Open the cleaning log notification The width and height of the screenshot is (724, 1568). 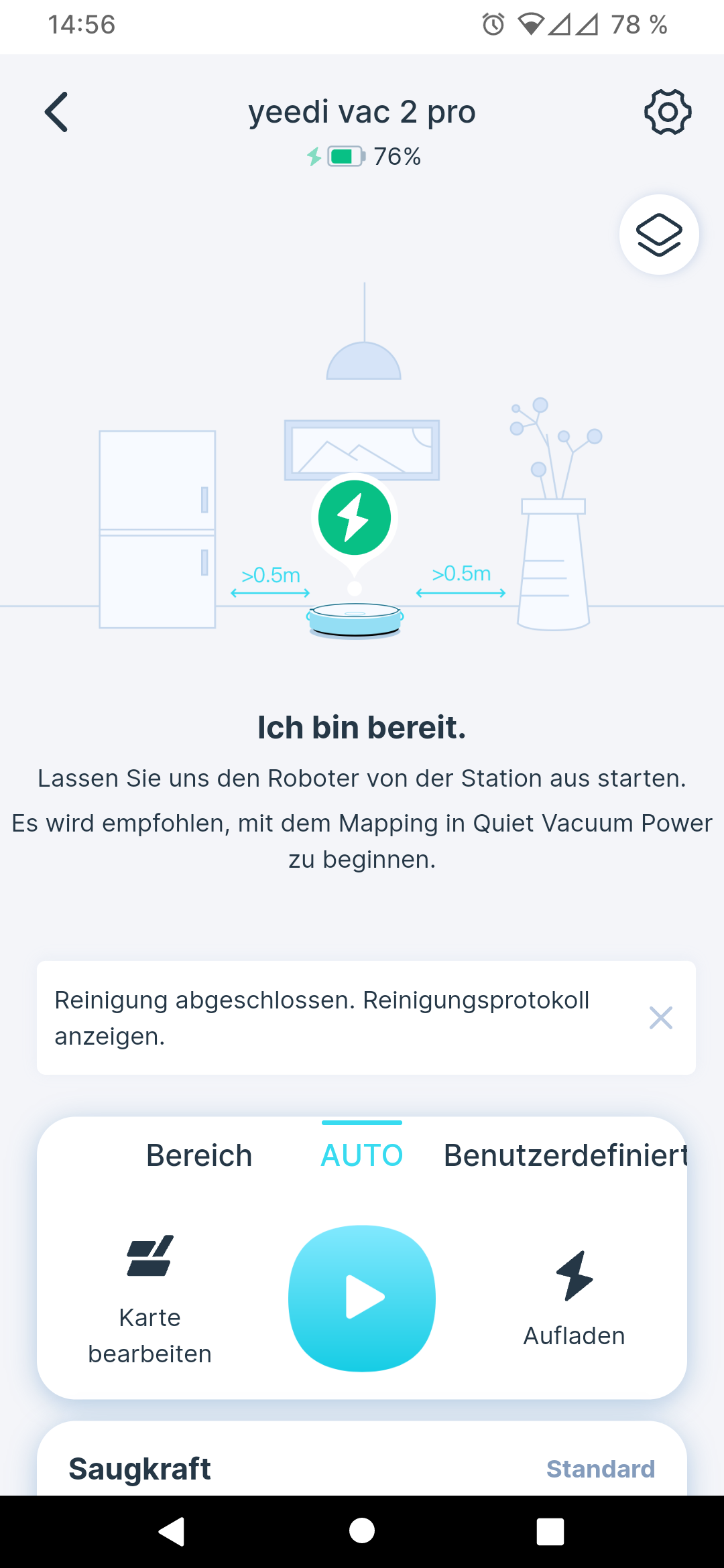(322, 1018)
